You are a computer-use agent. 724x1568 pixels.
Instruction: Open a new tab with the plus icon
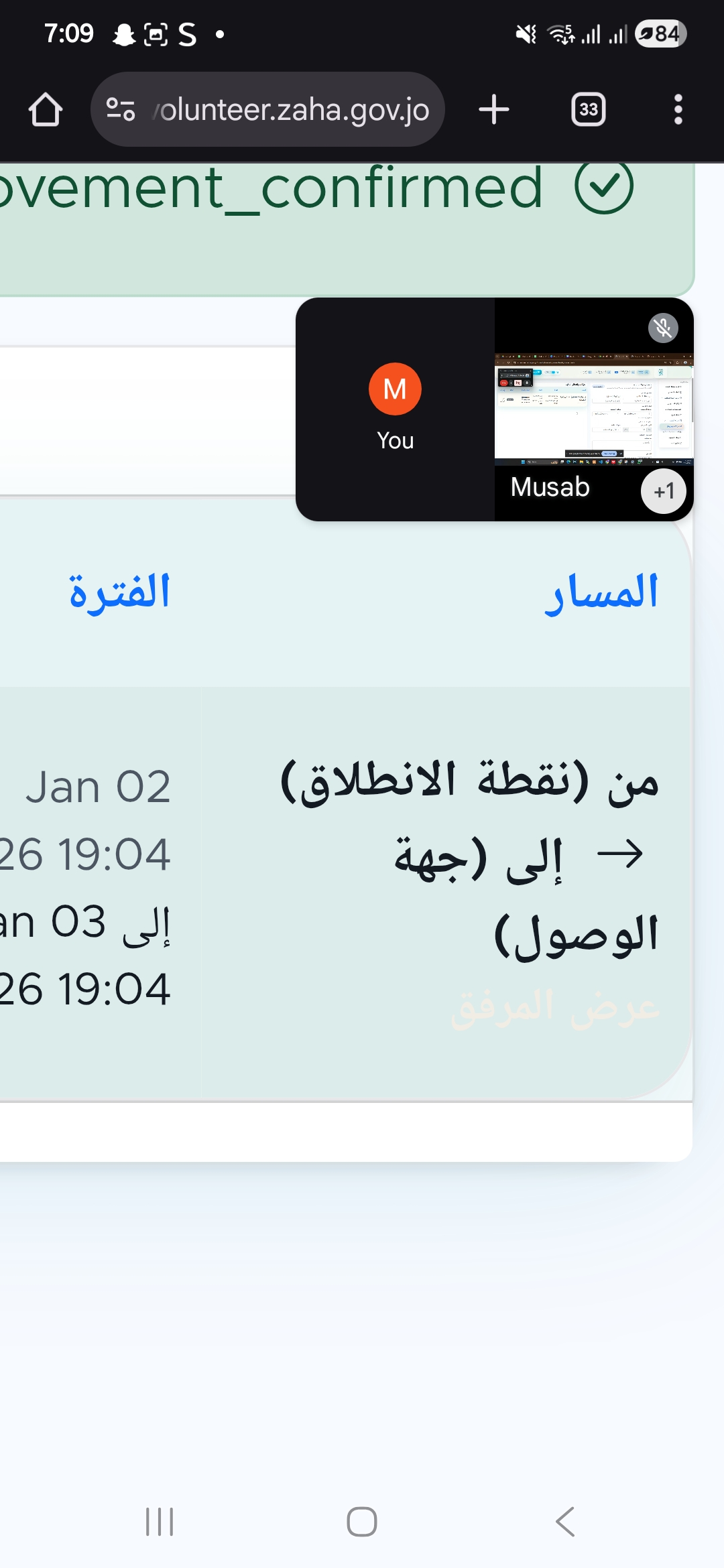pyautogui.click(x=493, y=109)
